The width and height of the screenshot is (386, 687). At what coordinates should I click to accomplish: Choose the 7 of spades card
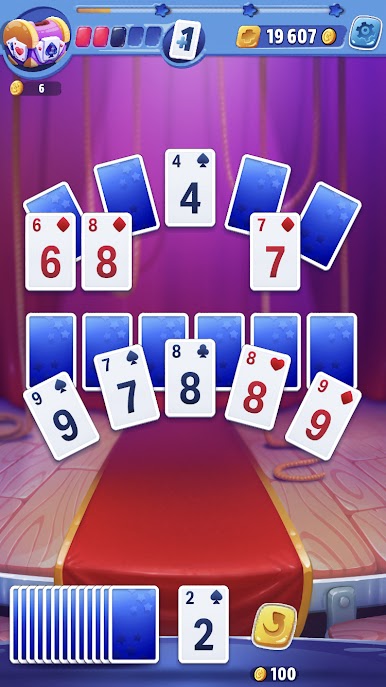(x=127, y=387)
